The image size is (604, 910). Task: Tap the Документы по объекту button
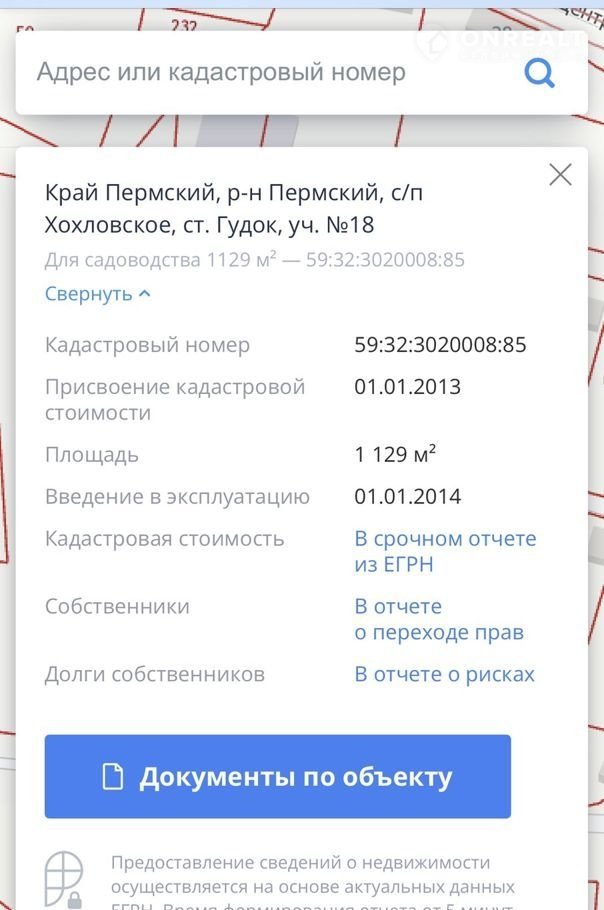278,777
